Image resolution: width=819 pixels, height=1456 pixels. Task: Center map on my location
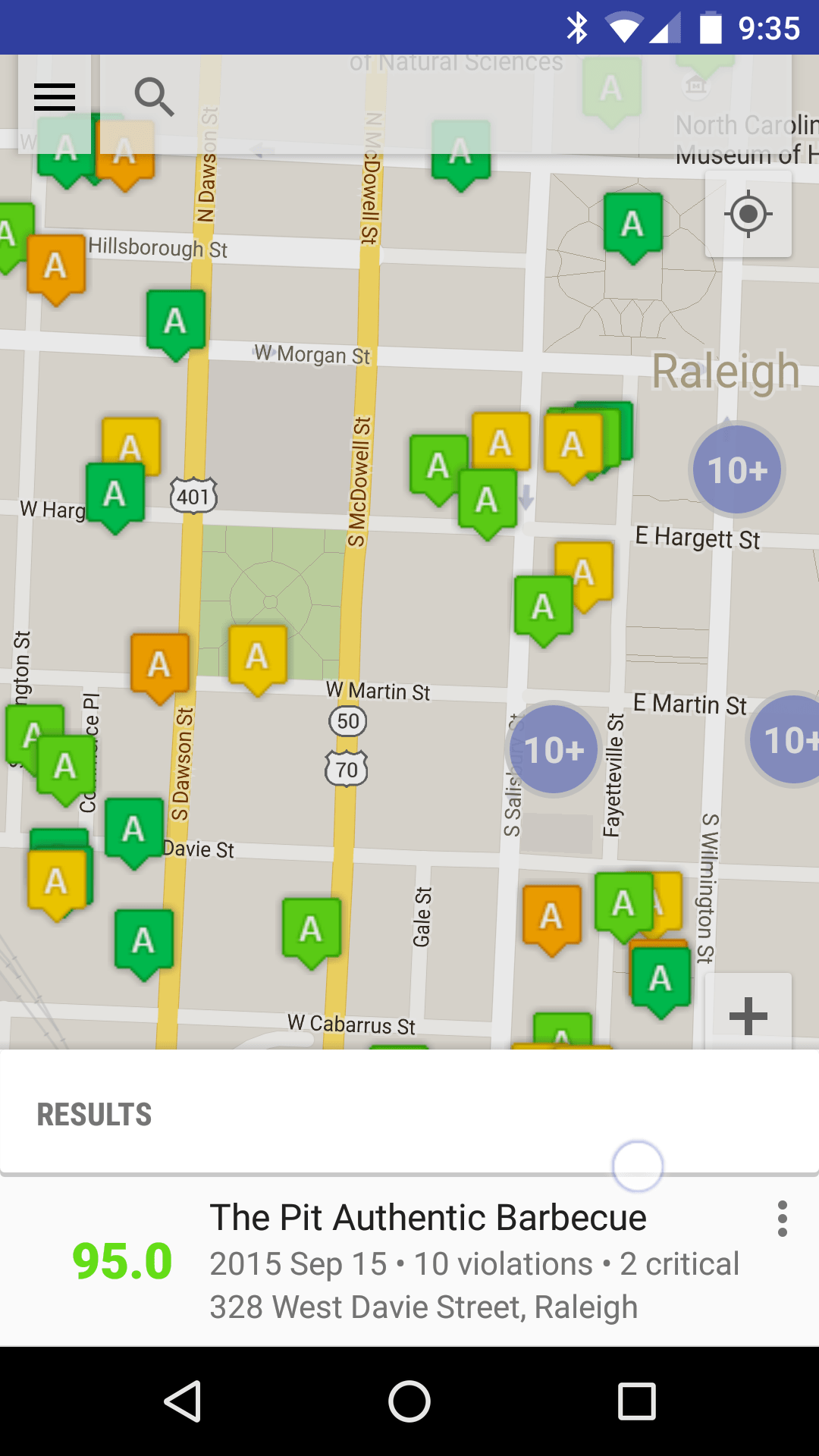748,214
